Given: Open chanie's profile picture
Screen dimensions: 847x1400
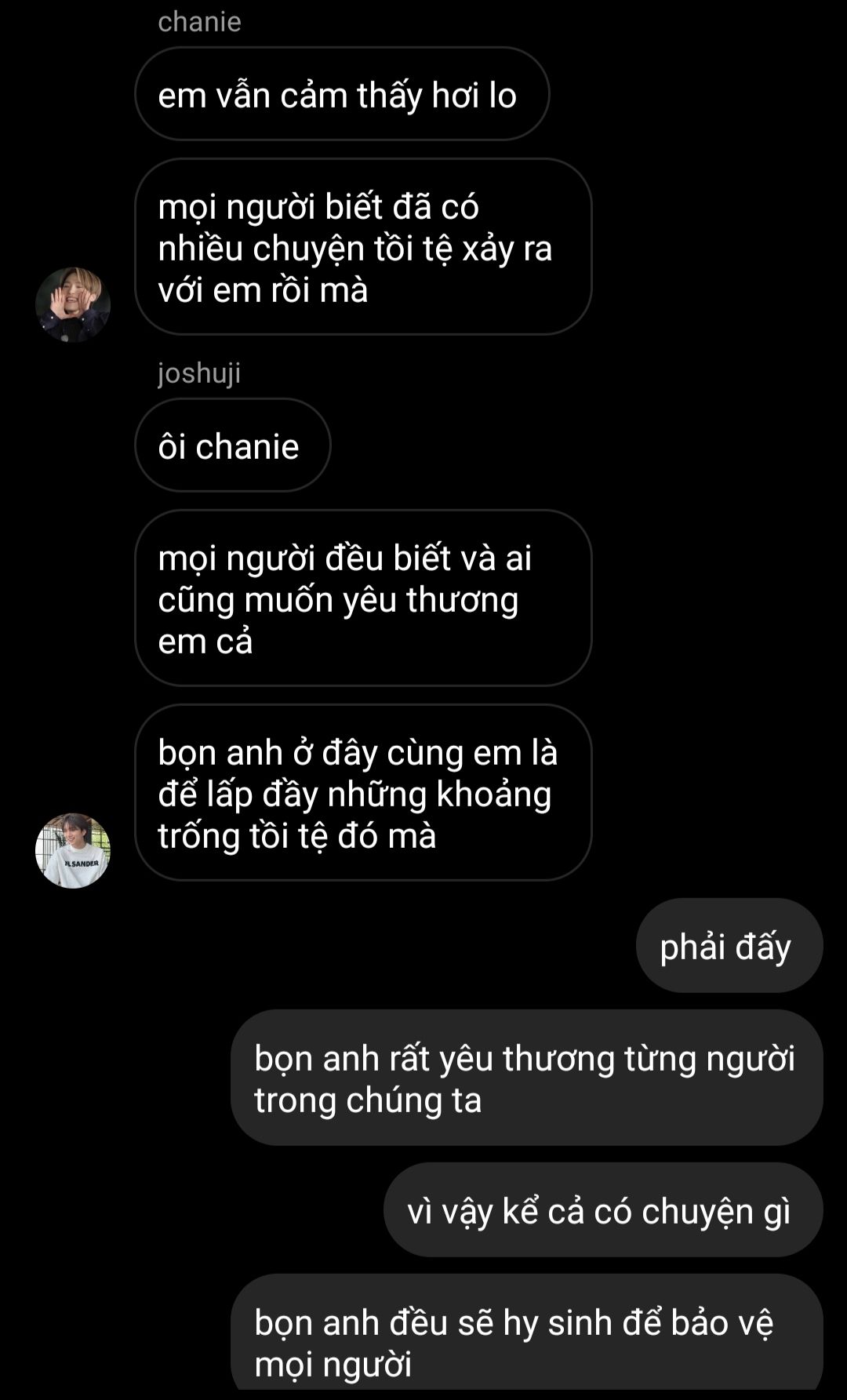Looking at the screenshot, I should (73, 304).
